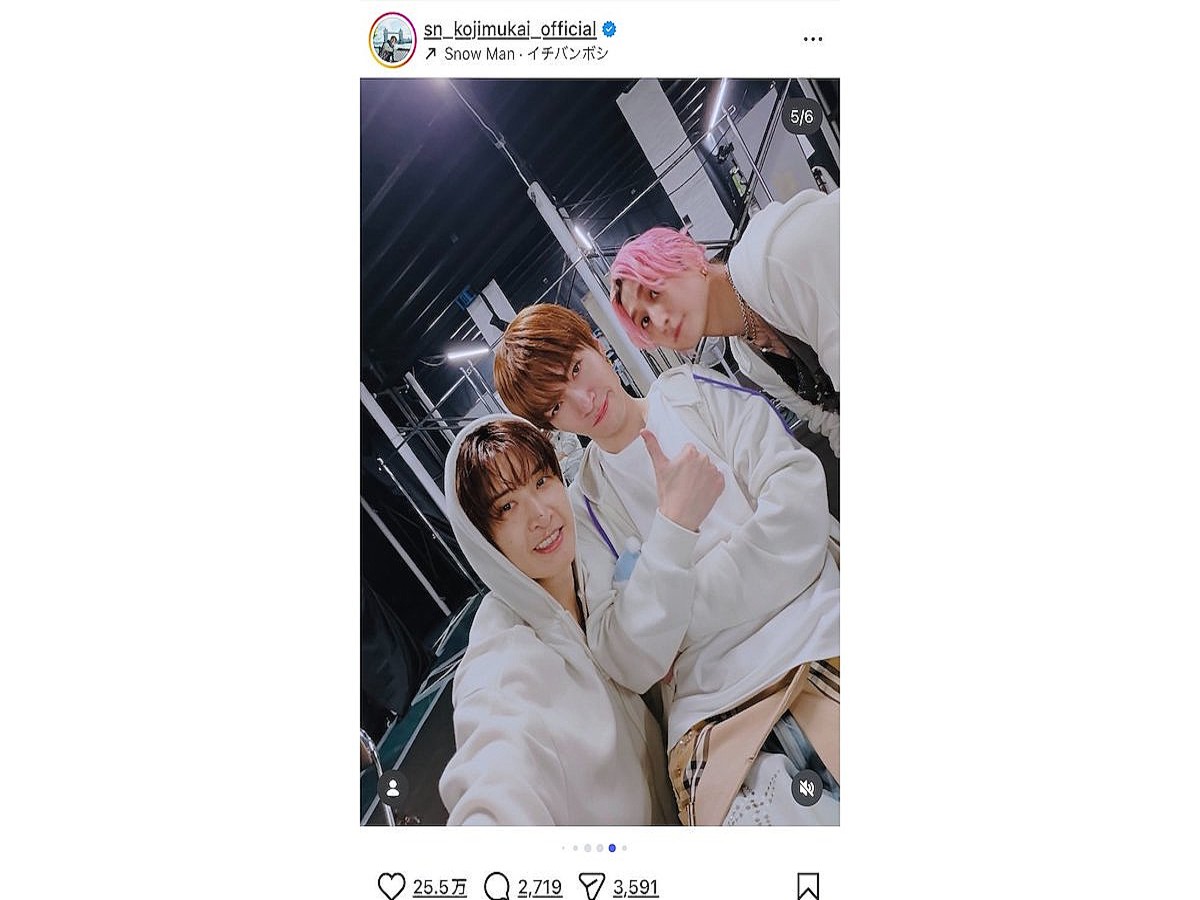This screenshot has height=900, width=1200.
Task: Share the post via paper plane icon
Action: point(592,886)
